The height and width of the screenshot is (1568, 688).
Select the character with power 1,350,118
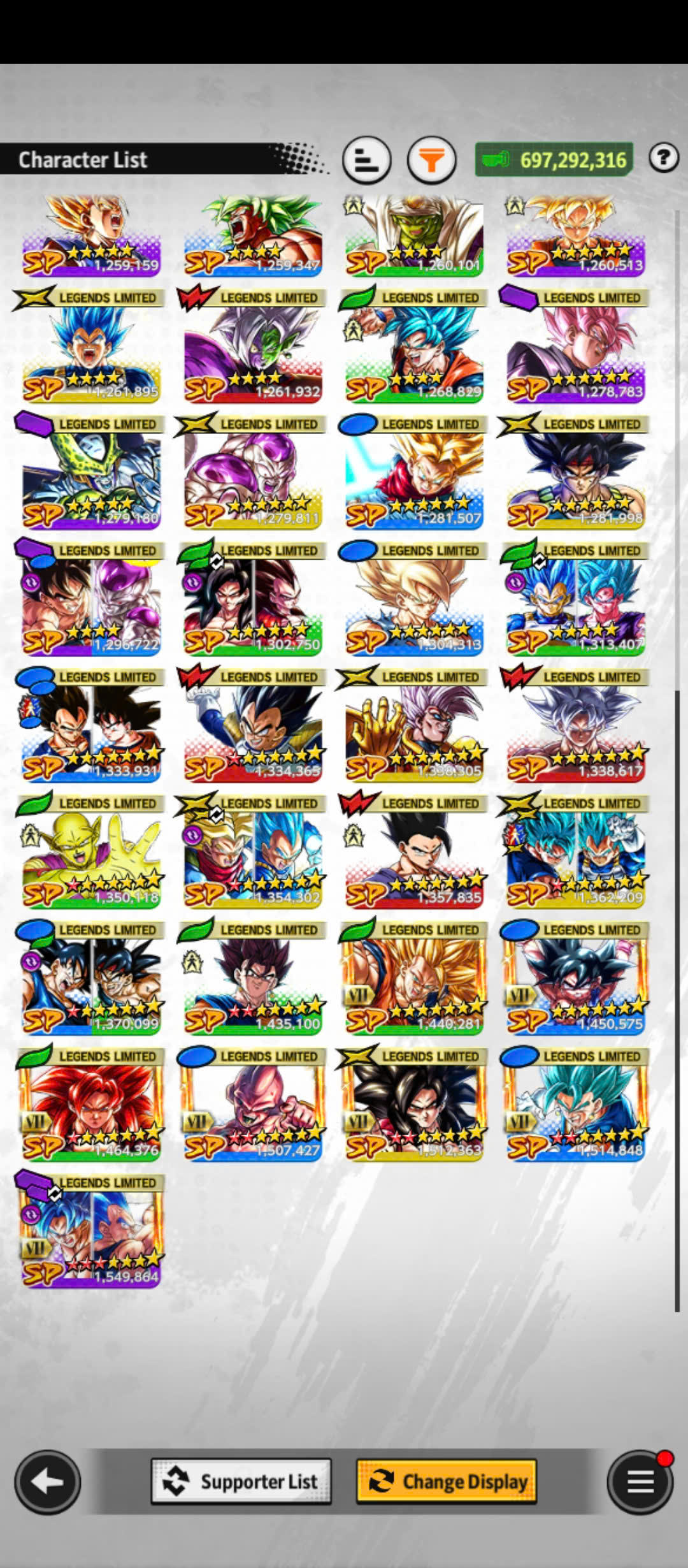(91, 854)
